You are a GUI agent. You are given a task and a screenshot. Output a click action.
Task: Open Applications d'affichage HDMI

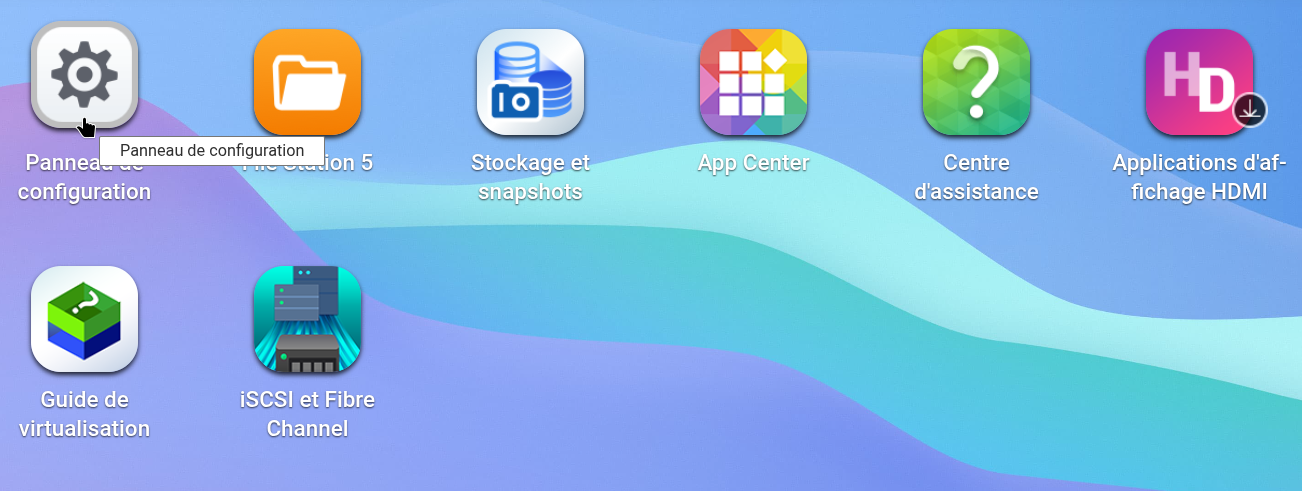pyautogui.click(x=1198, y=82)
